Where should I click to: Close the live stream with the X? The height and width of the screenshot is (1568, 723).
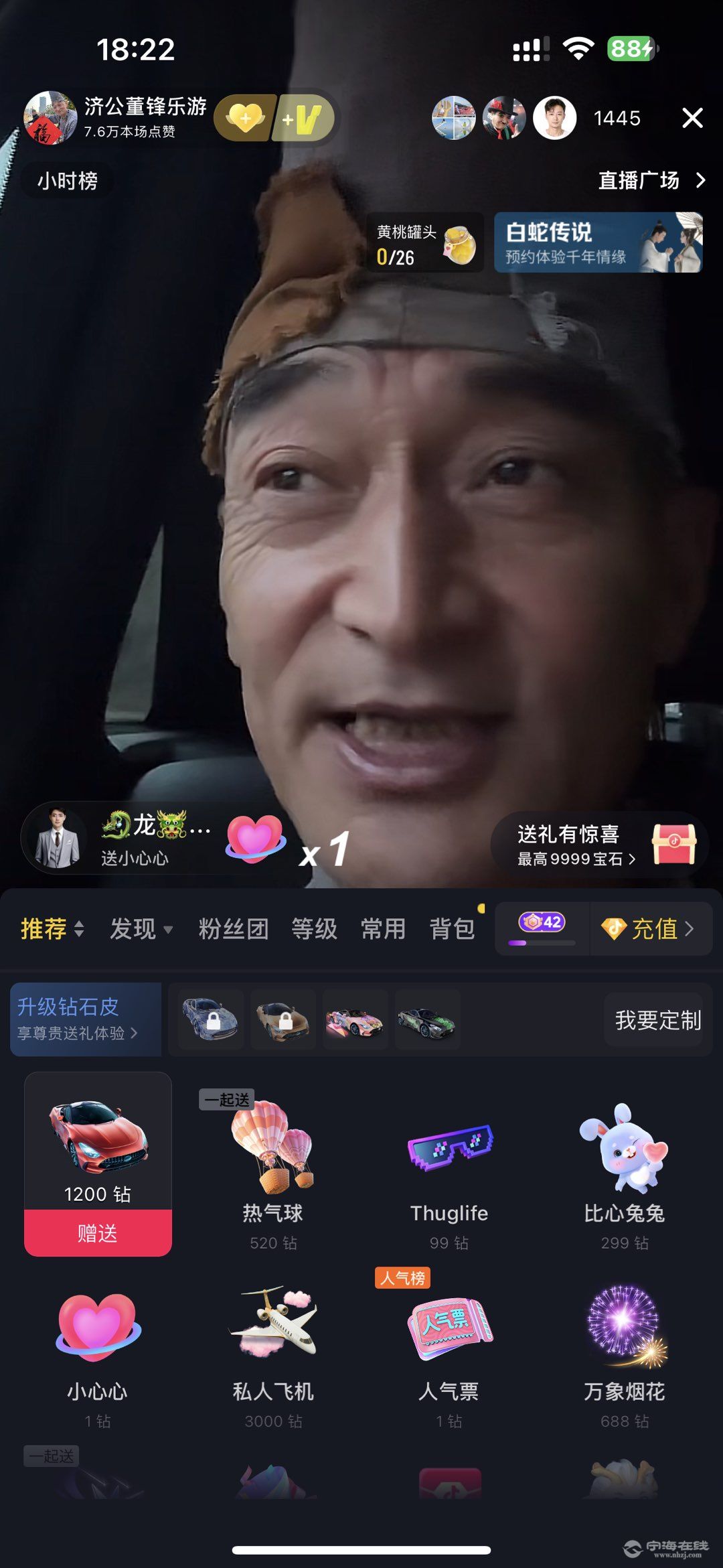[x=692, y=118]
